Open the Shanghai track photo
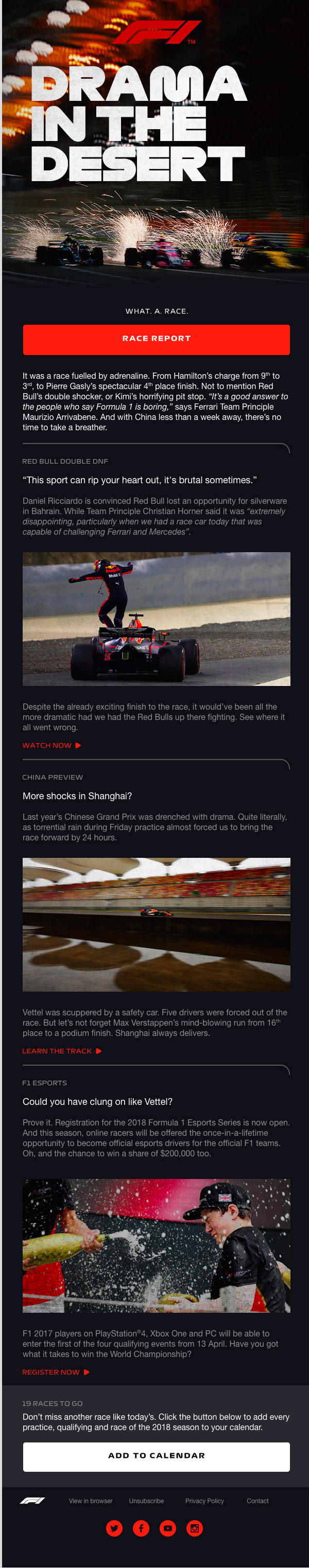This screenshot has height=1568, width=309. (156, 924)
